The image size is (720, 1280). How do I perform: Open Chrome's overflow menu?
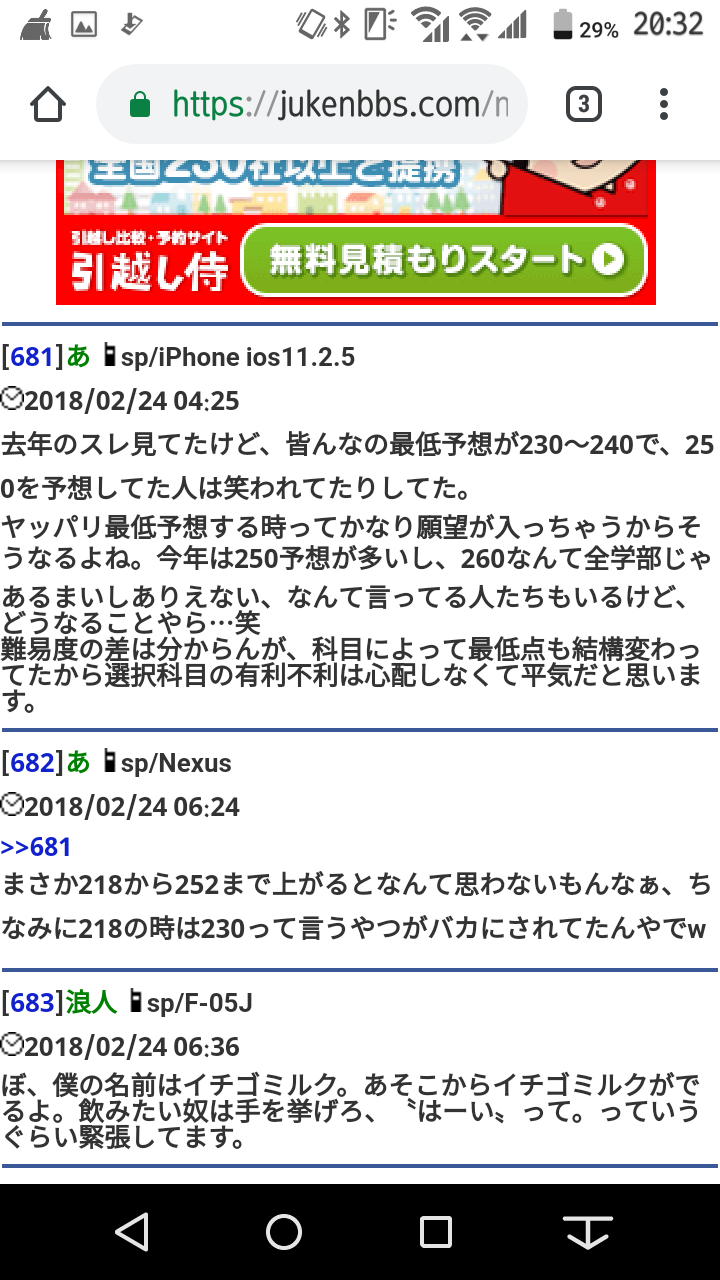tap(664, 104)
